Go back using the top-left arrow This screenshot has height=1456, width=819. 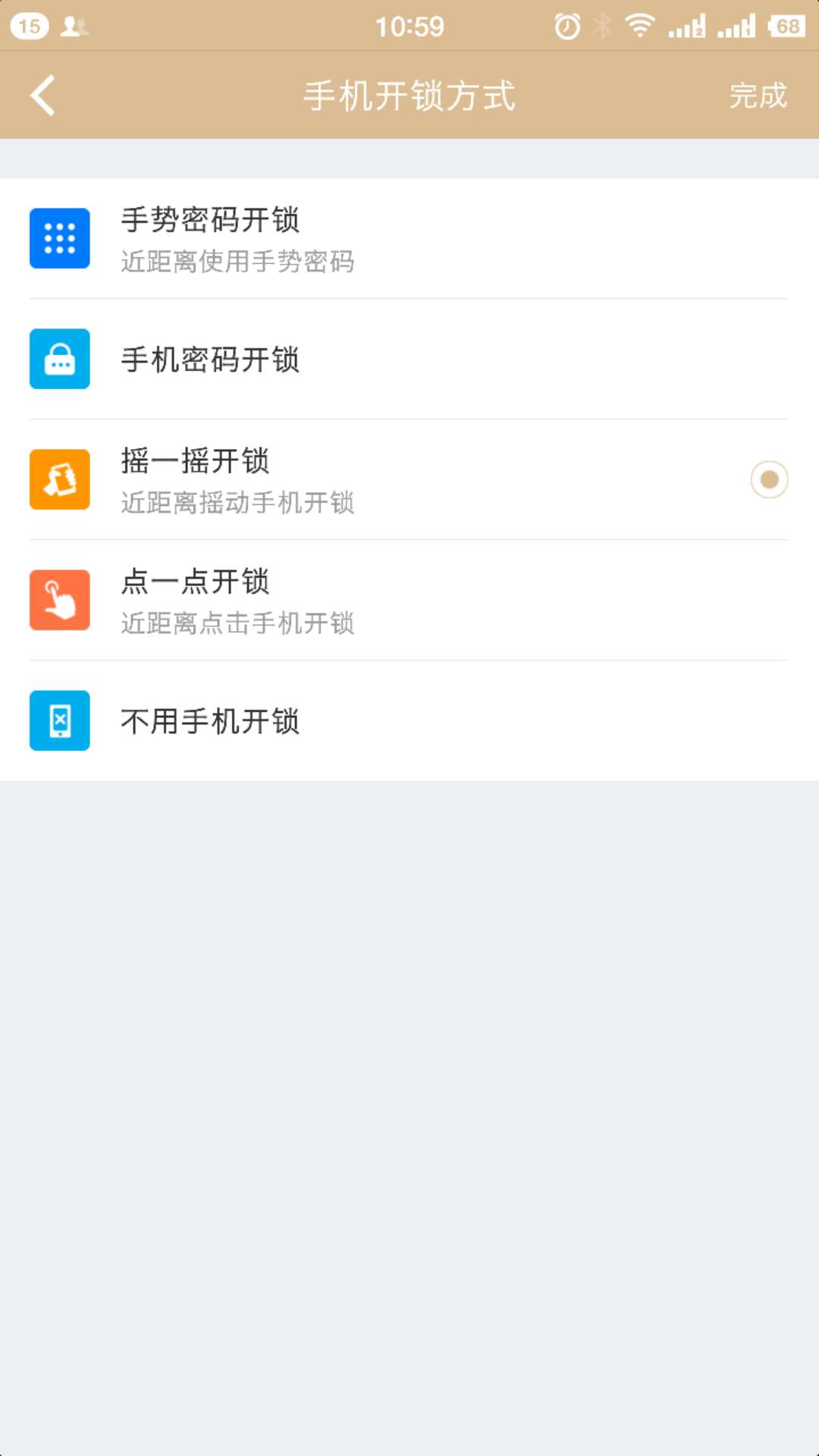click(43, 96)
